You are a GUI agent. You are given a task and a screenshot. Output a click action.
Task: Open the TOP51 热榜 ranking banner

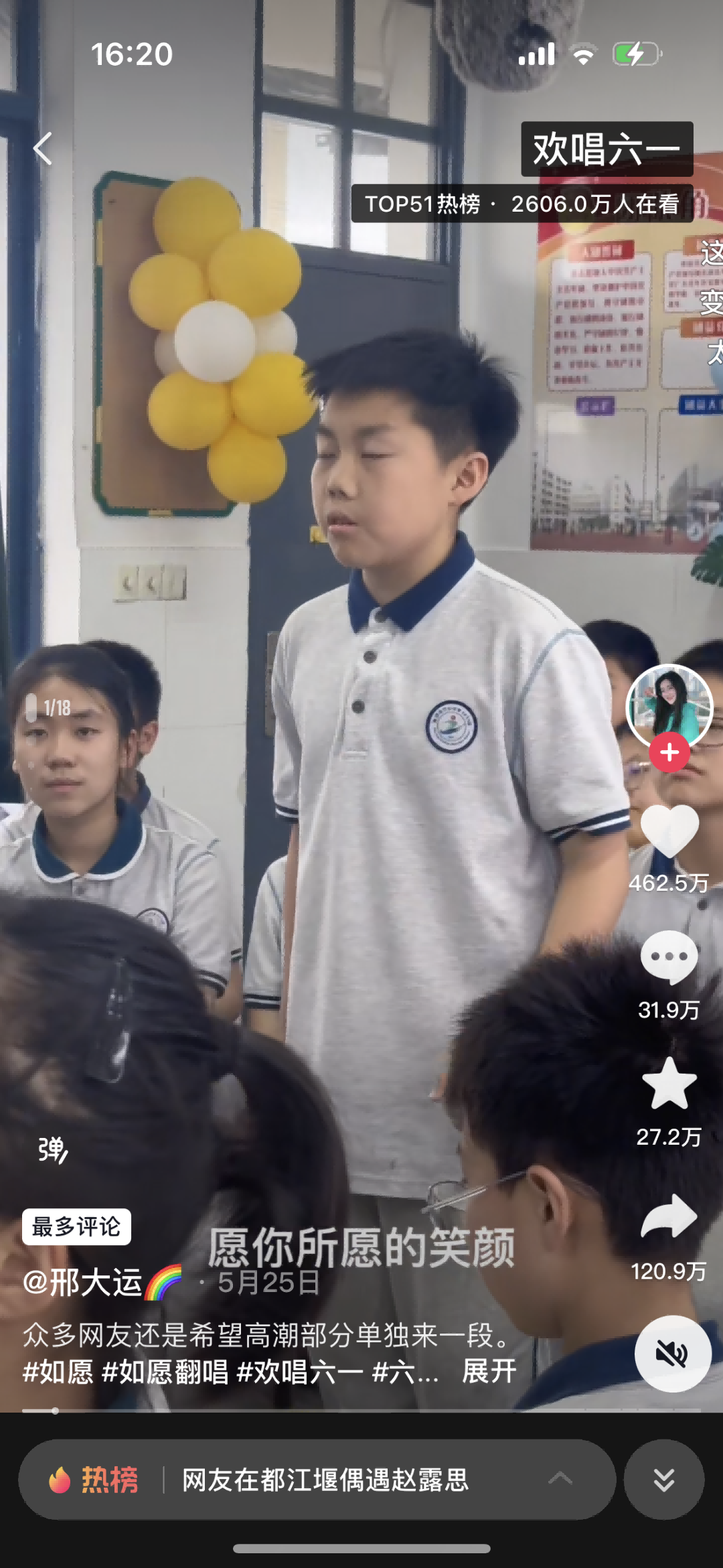[x=521, y=204]
